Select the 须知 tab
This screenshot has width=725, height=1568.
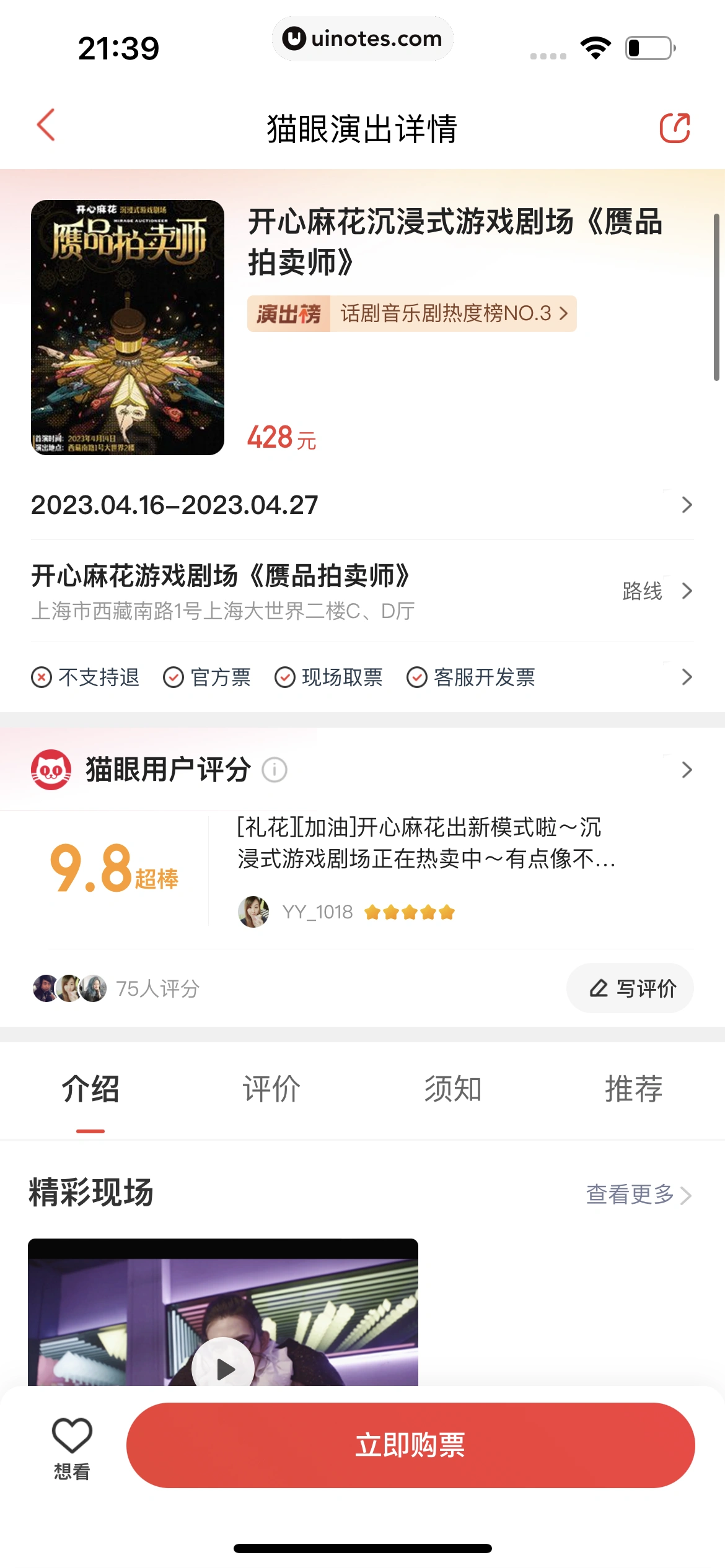pos(452,1090)
